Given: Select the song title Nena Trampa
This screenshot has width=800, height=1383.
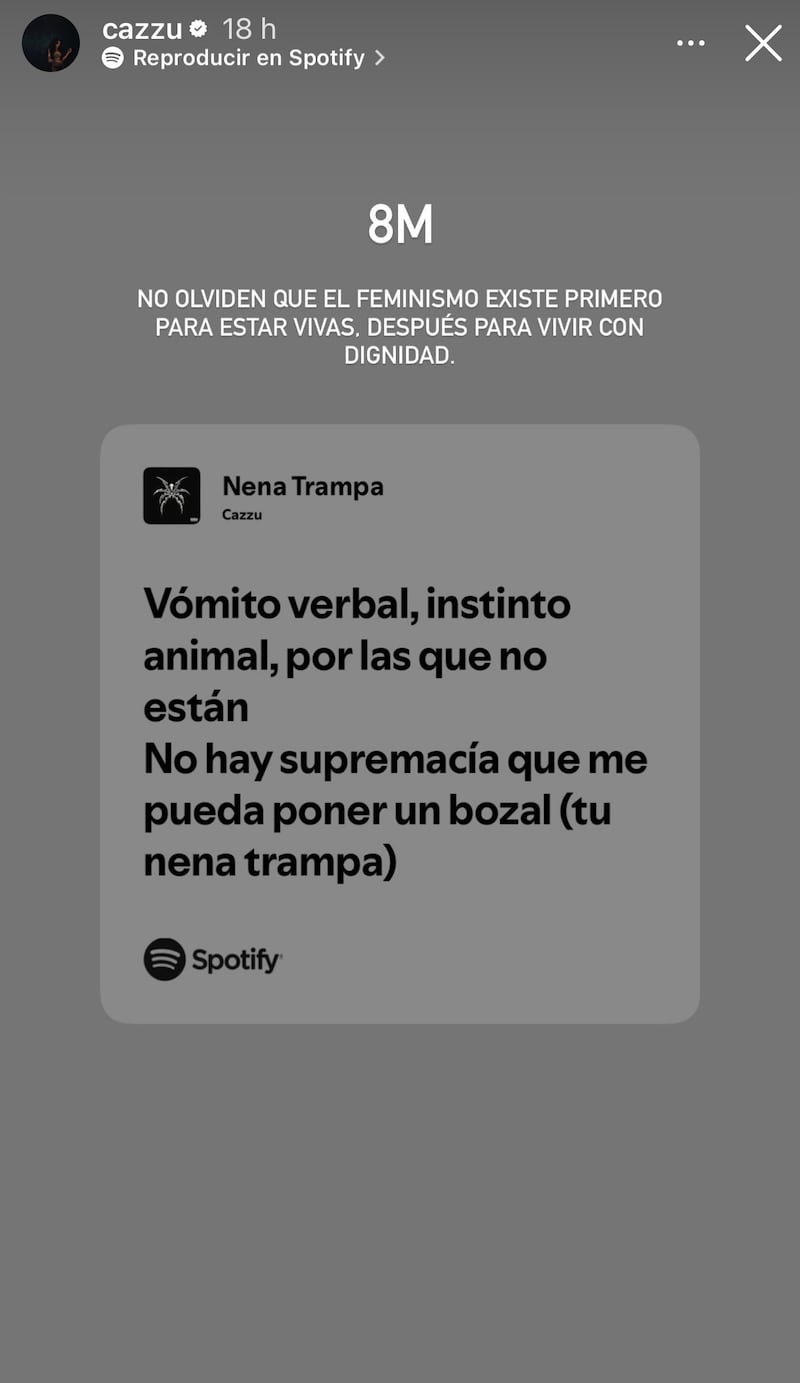Looking at the screenshot, I should click(302, 487).
